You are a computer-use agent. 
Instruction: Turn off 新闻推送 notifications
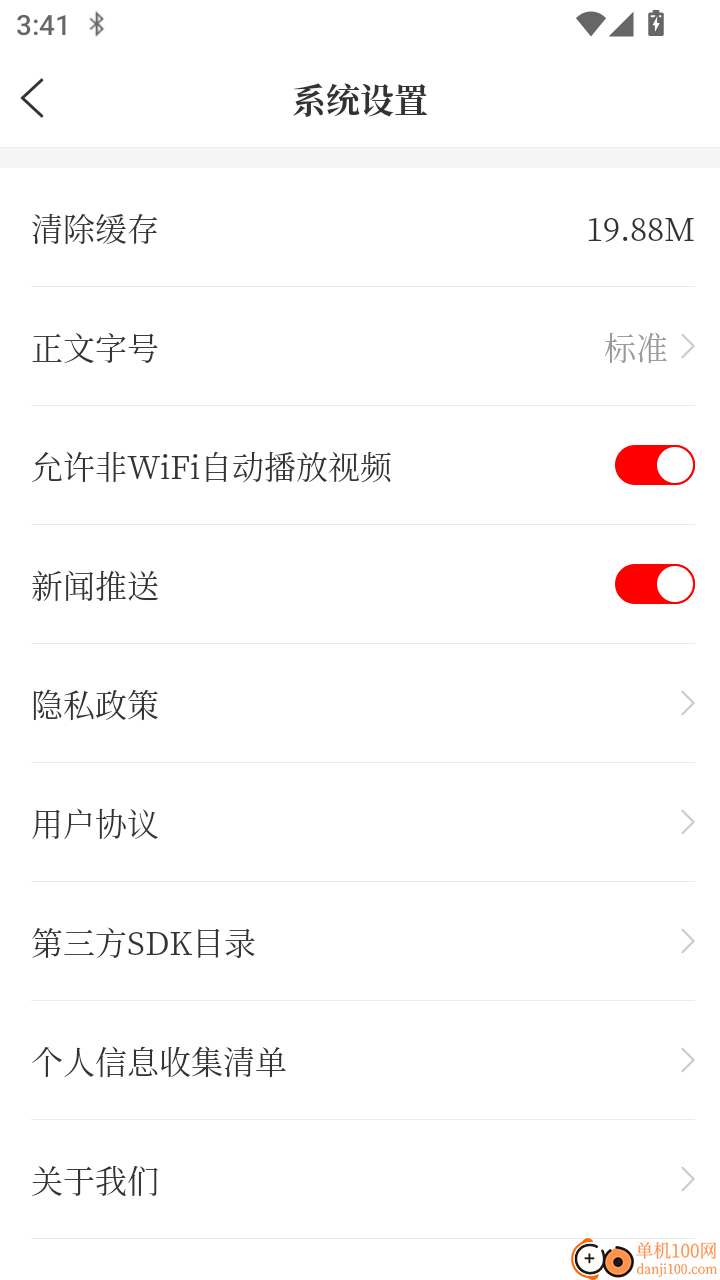(654, 584)
